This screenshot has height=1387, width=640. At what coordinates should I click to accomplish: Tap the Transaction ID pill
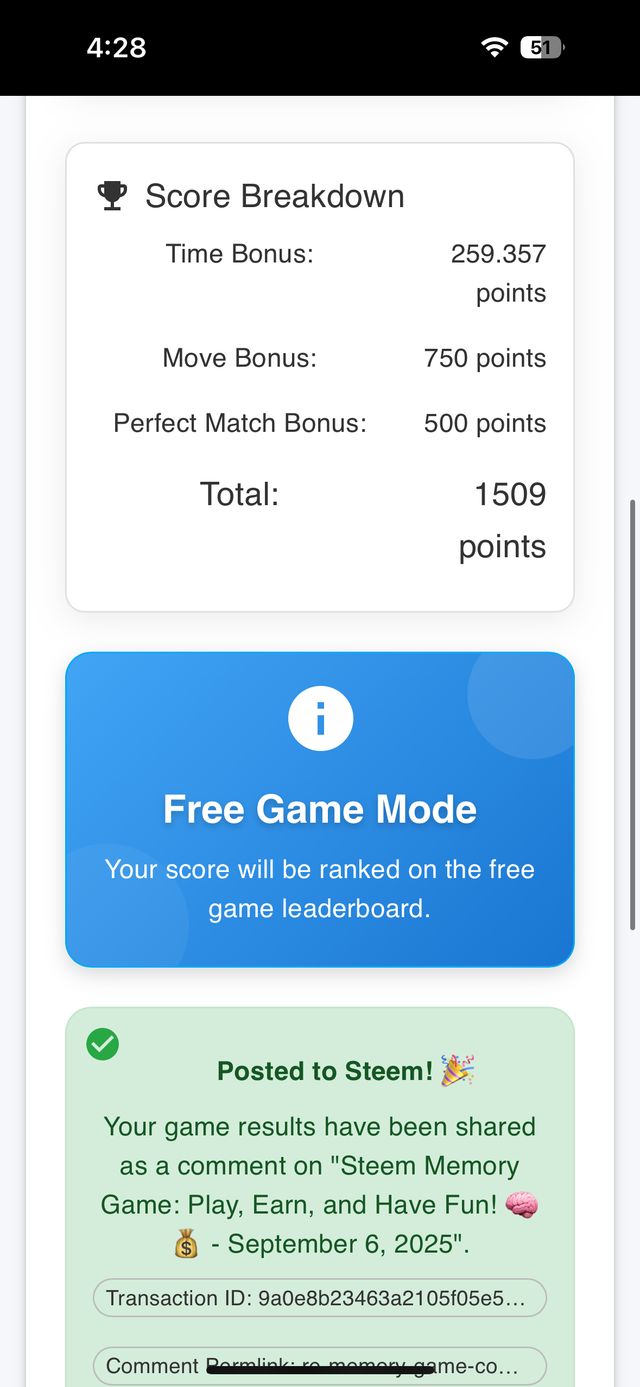click(319, 1298)
